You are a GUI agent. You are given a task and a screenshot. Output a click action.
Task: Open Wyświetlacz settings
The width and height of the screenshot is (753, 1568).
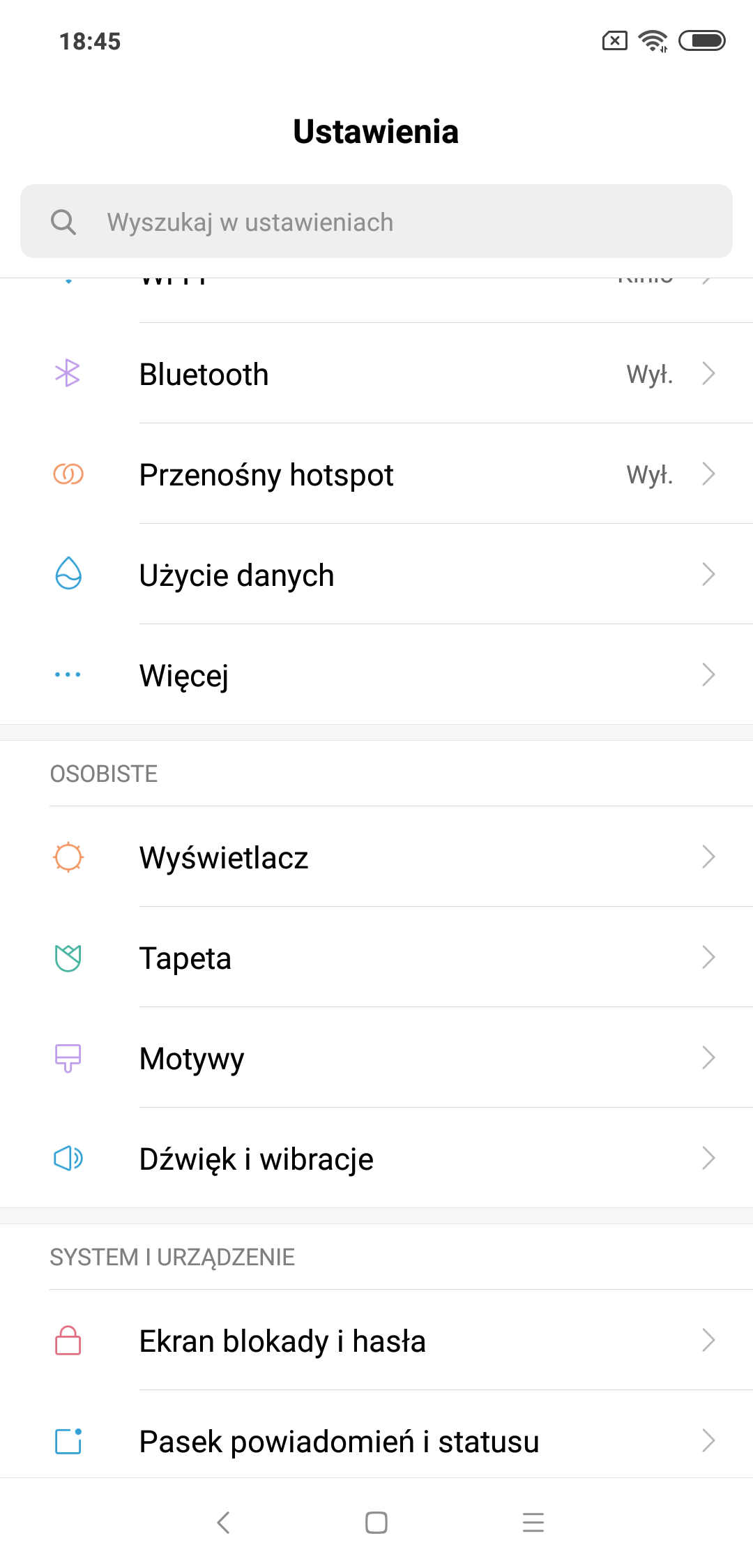click(376, 857)
